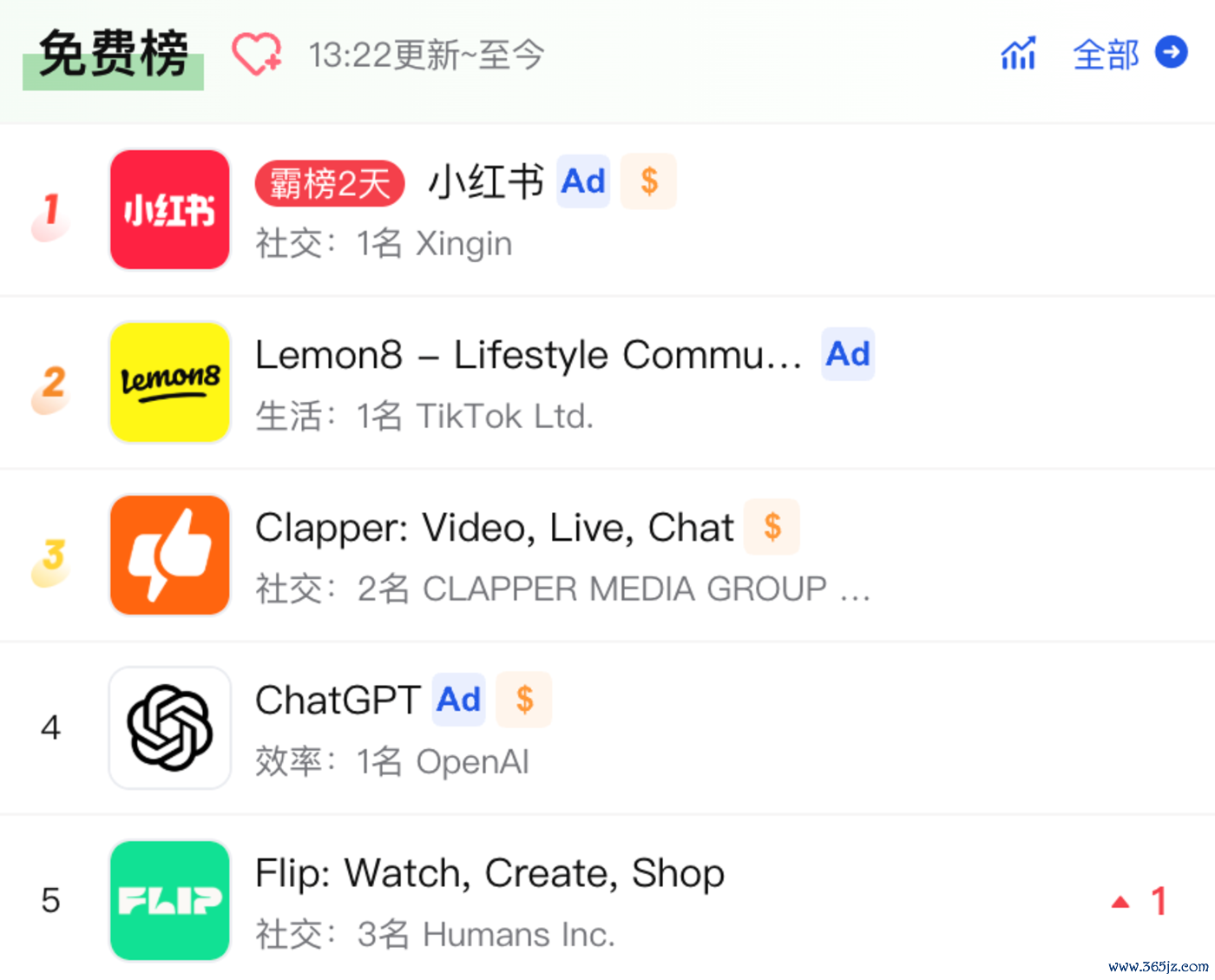1215x980 pixels.
Task: Open the ranking trend chart icon
Action: pyautogui.click(x=1018, y=54)
